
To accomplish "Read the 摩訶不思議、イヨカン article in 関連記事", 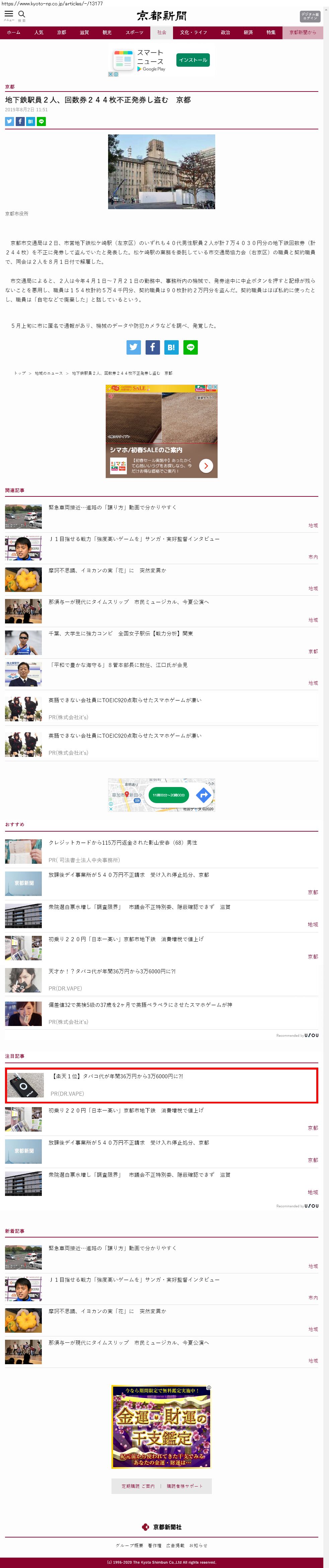I will (107, 570).
